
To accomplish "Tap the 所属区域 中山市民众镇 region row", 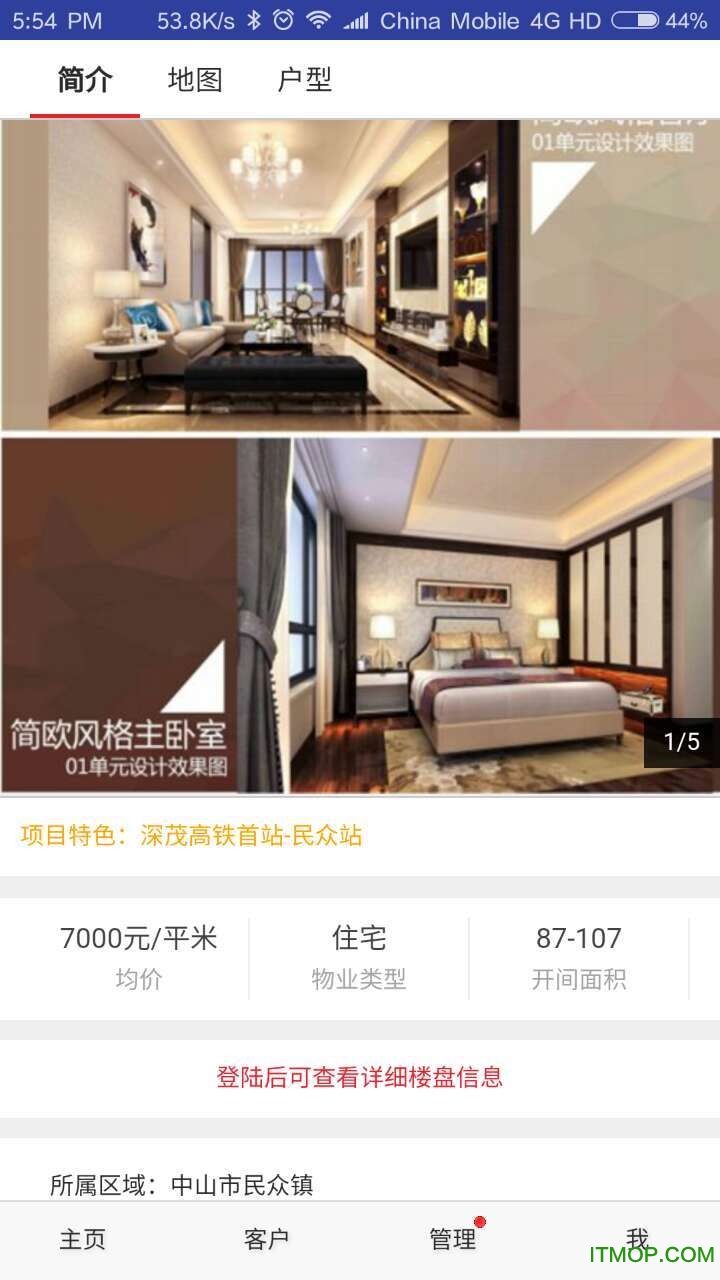I will coord(183,1187).
